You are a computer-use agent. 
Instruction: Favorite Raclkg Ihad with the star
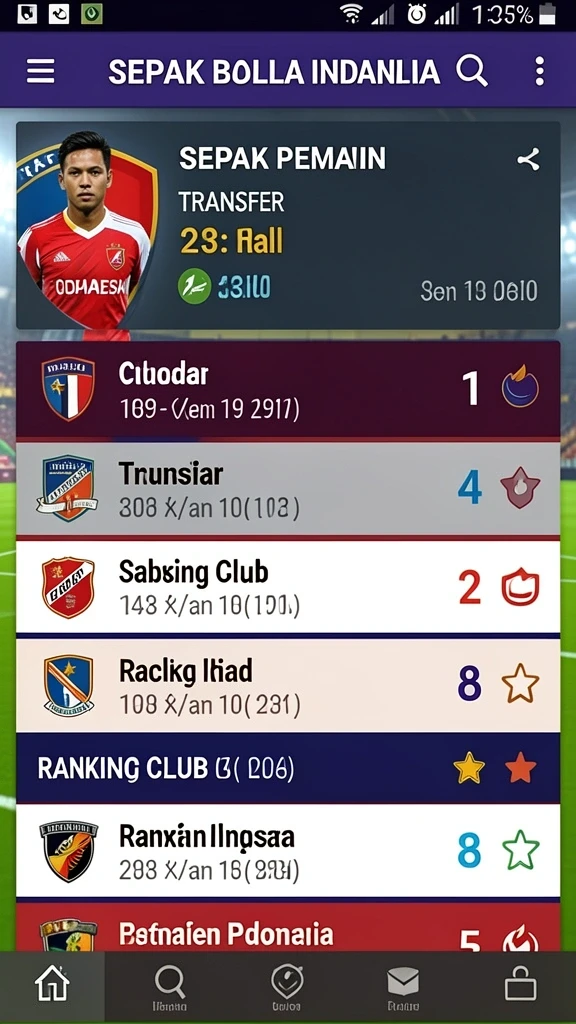(x=520, y=684)
